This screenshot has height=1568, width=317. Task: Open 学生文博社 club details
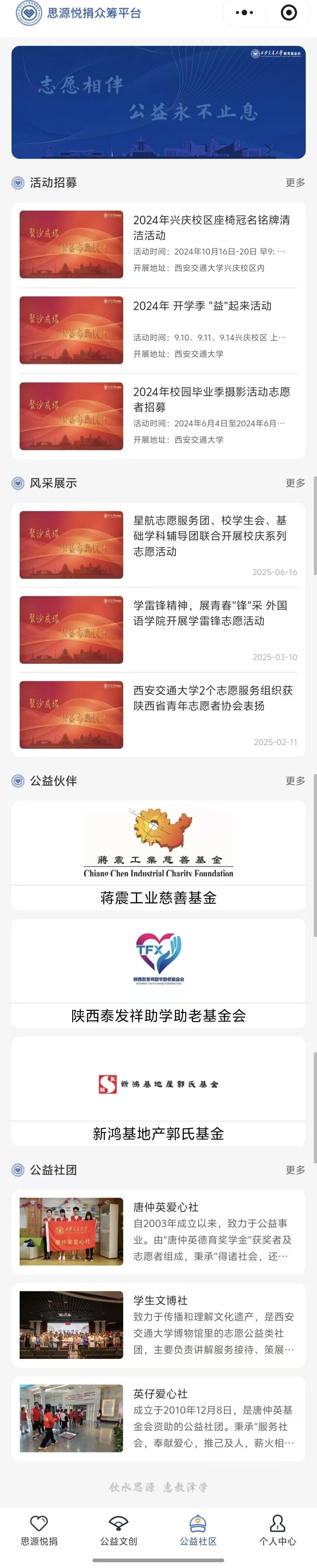coord(158,1324)
